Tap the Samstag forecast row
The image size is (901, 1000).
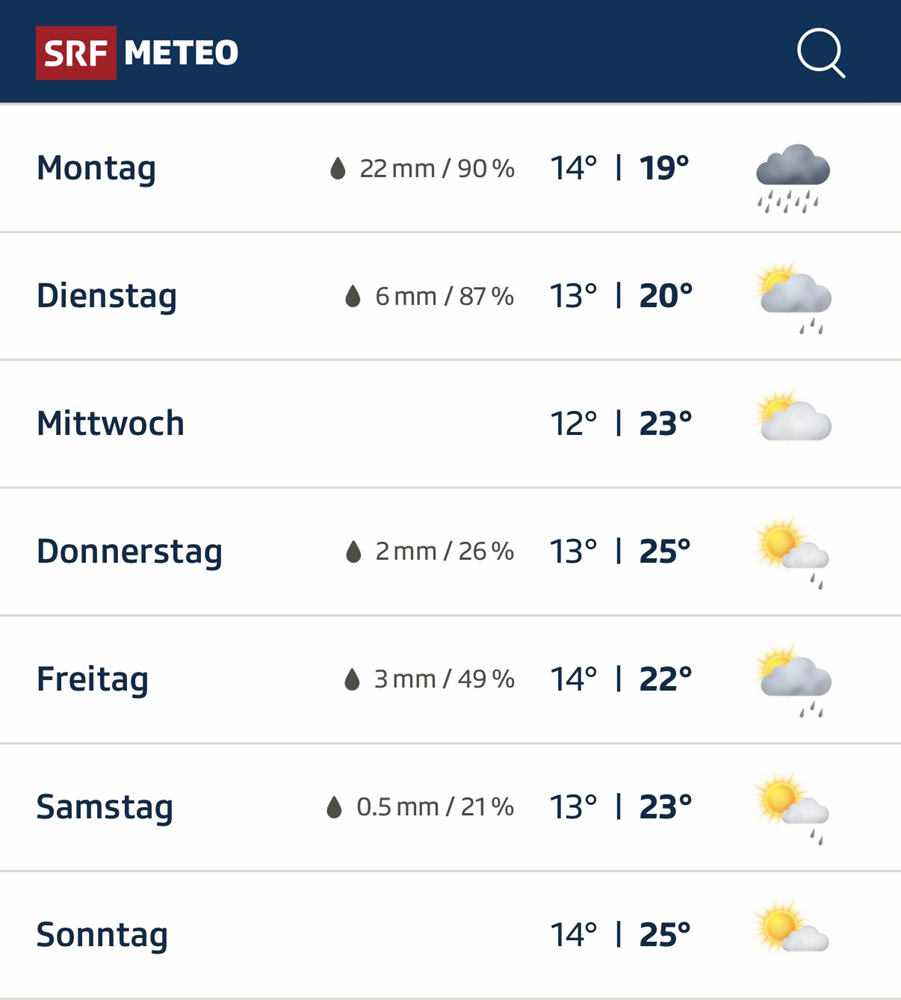tap(450, 807)
